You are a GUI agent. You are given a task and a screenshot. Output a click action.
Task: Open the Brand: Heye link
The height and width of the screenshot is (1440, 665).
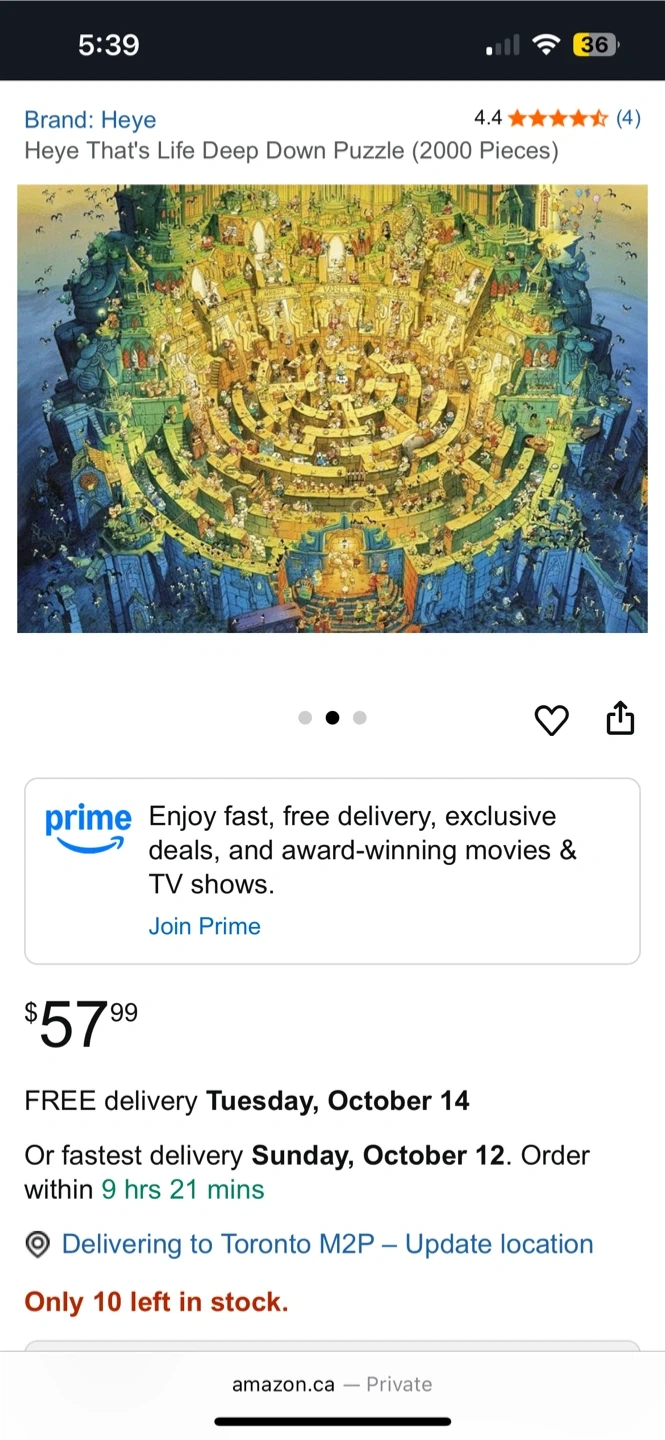[x=90, y=120]
